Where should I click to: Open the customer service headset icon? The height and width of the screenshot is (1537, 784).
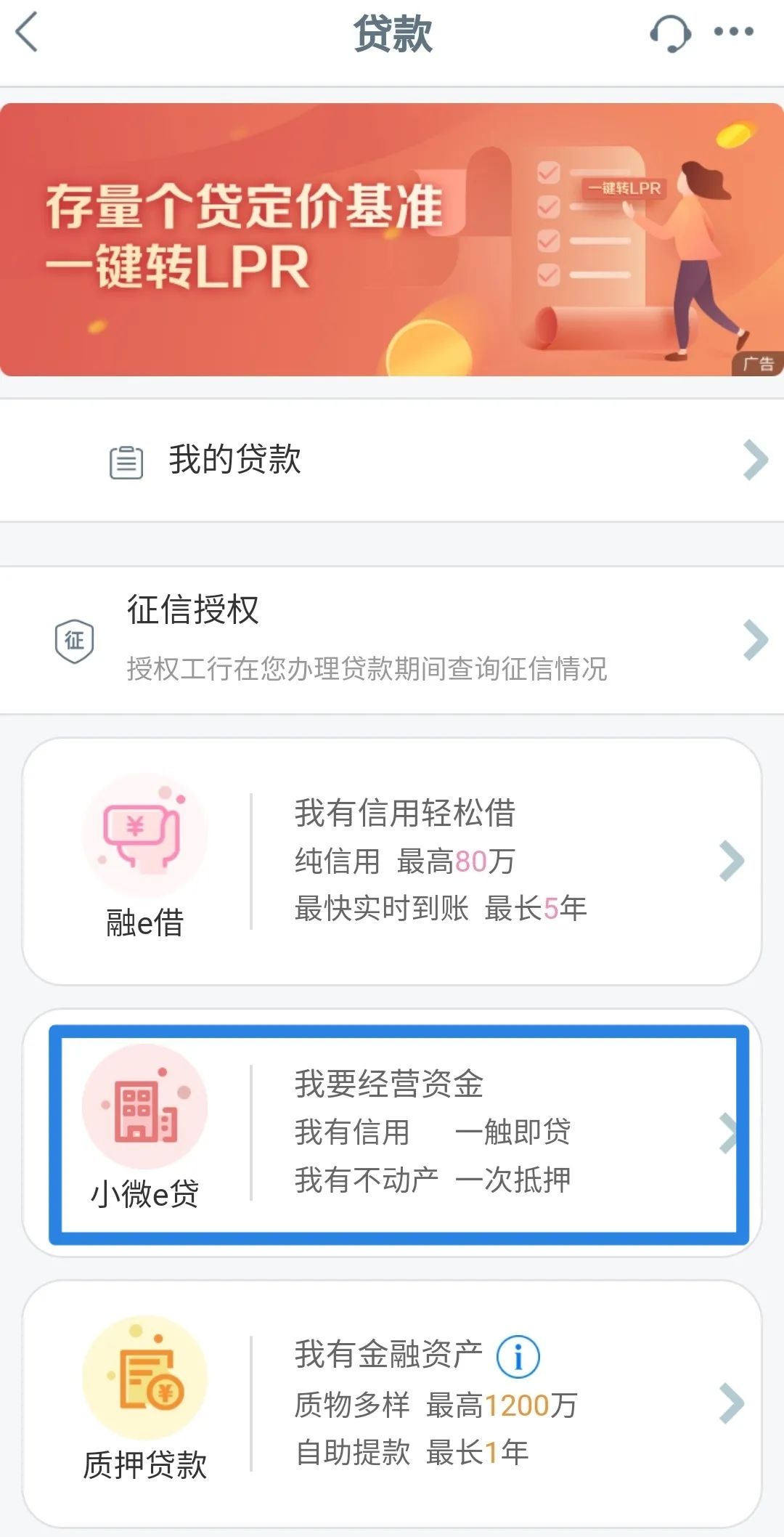click(x=669, y=33)
